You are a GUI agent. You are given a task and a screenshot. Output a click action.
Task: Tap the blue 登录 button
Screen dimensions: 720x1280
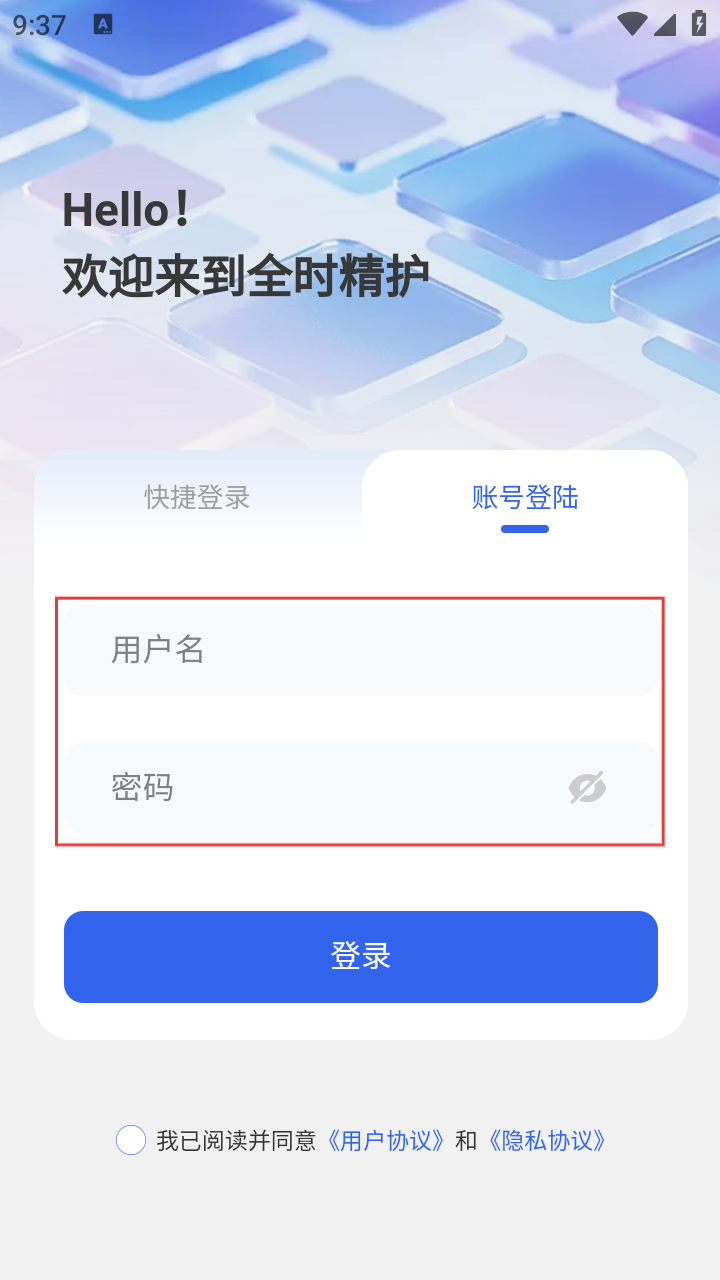click(x=360, y=956)
